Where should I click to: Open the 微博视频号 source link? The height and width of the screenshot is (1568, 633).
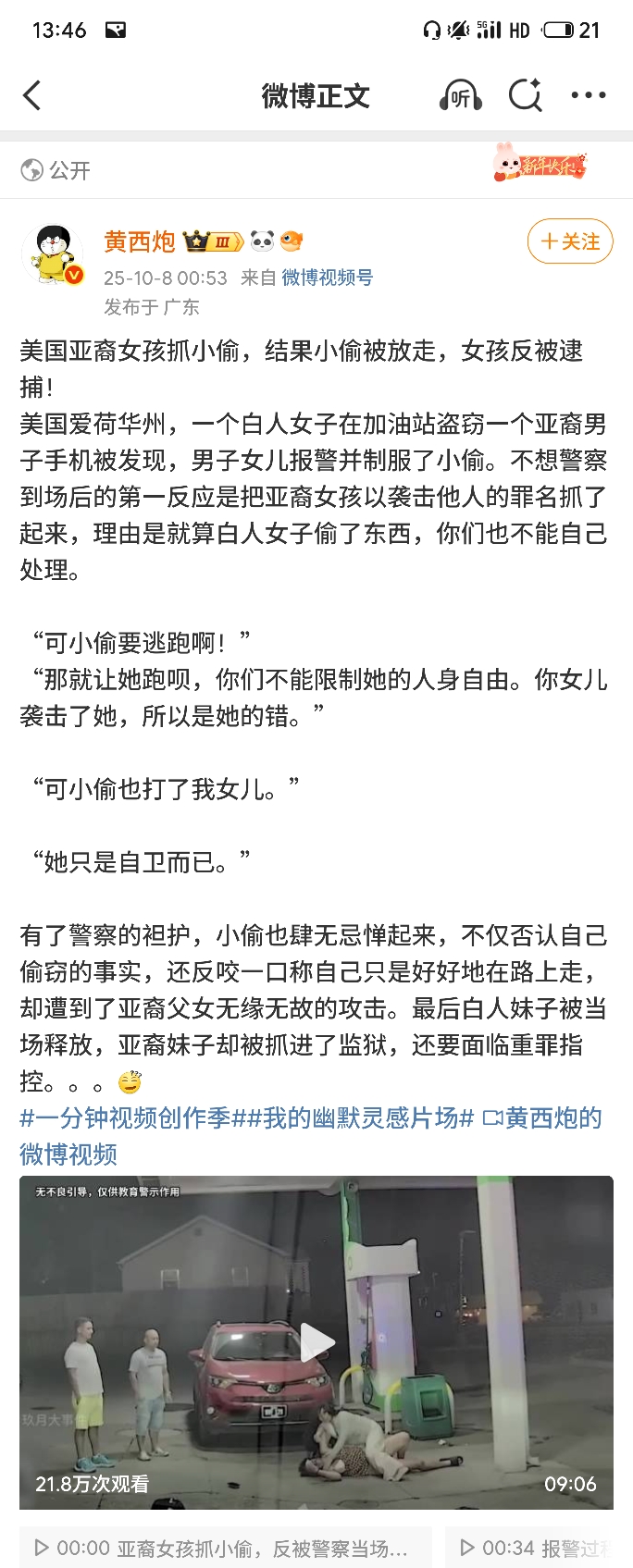(327, 278)
